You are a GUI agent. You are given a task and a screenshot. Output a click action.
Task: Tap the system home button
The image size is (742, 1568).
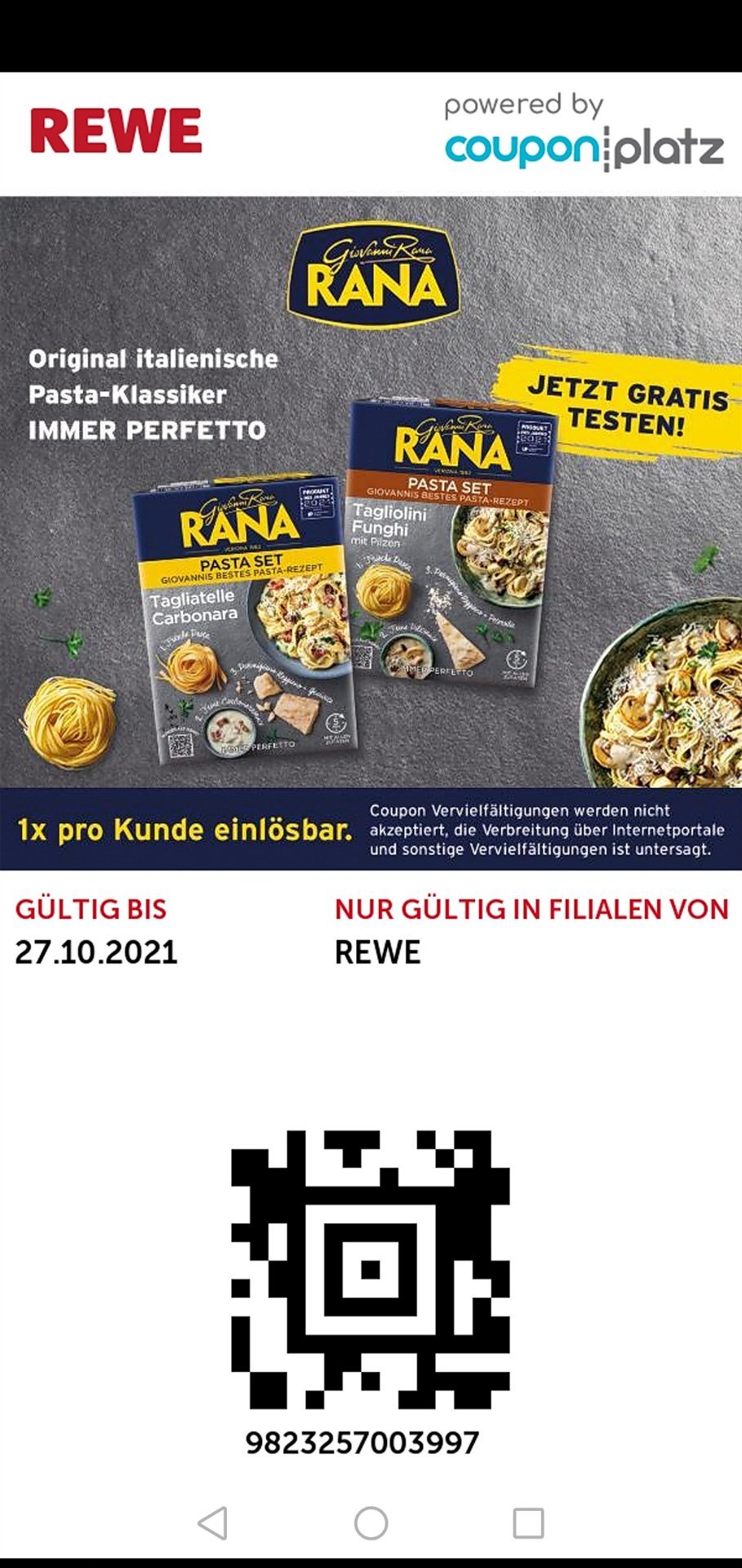[371, 1523]
